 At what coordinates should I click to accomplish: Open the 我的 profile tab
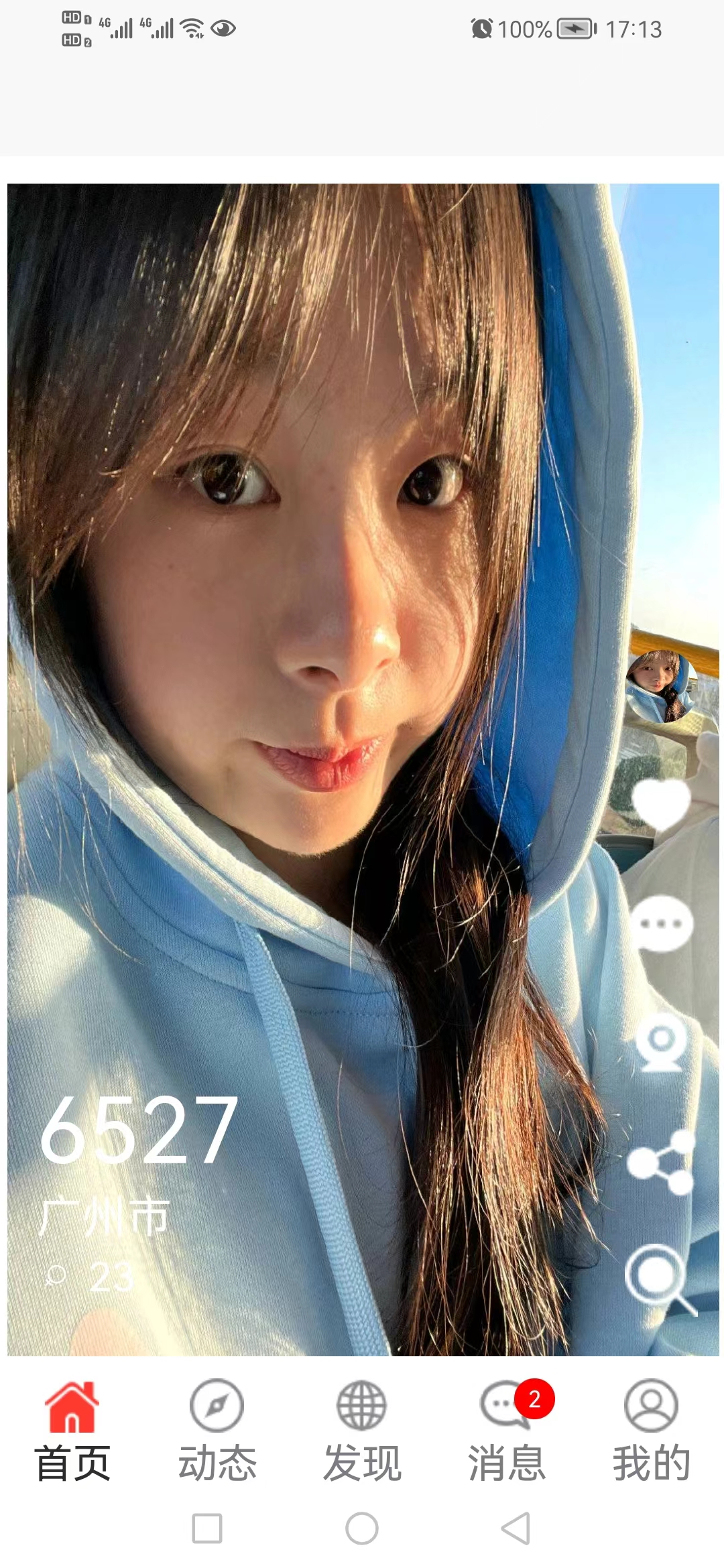tap(652, 1431)
